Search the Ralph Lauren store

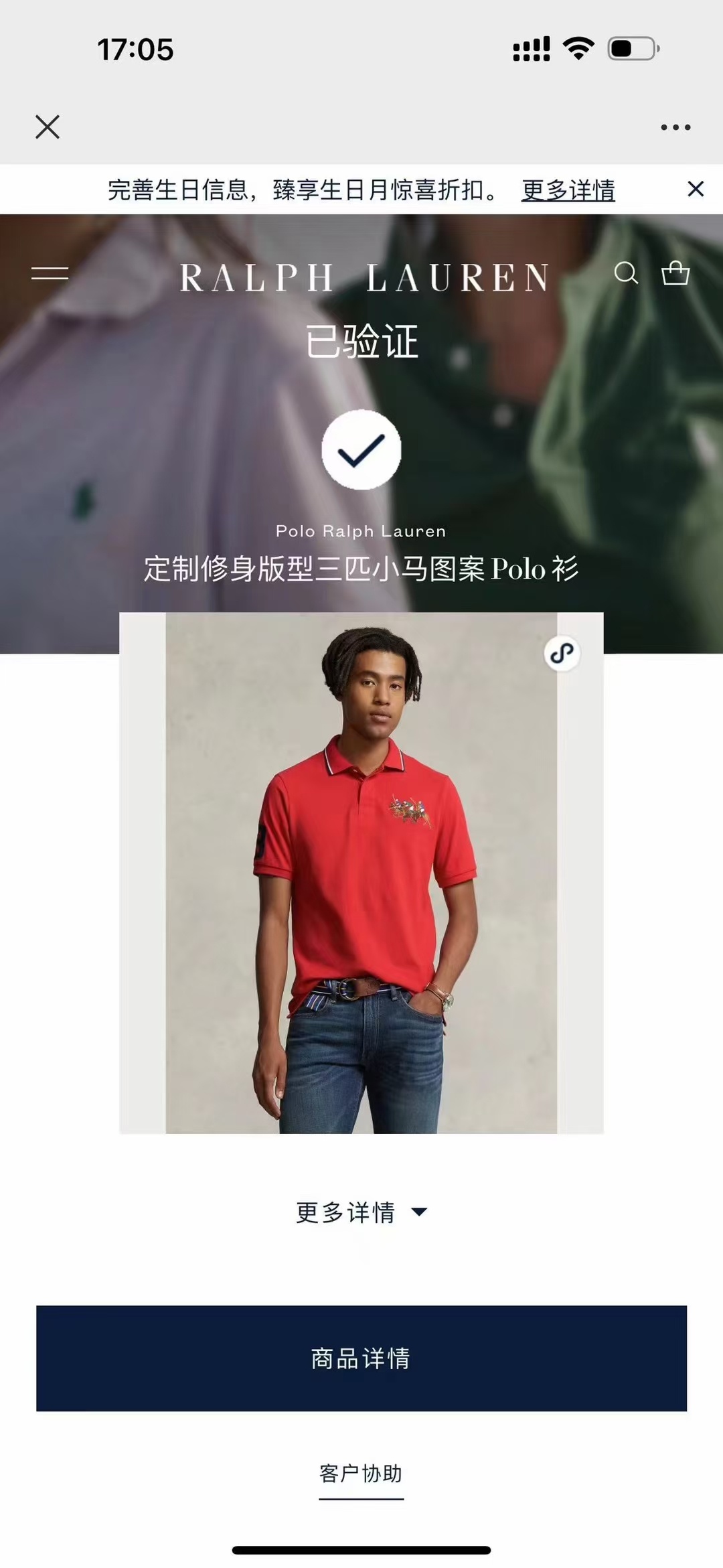[626, 273]
